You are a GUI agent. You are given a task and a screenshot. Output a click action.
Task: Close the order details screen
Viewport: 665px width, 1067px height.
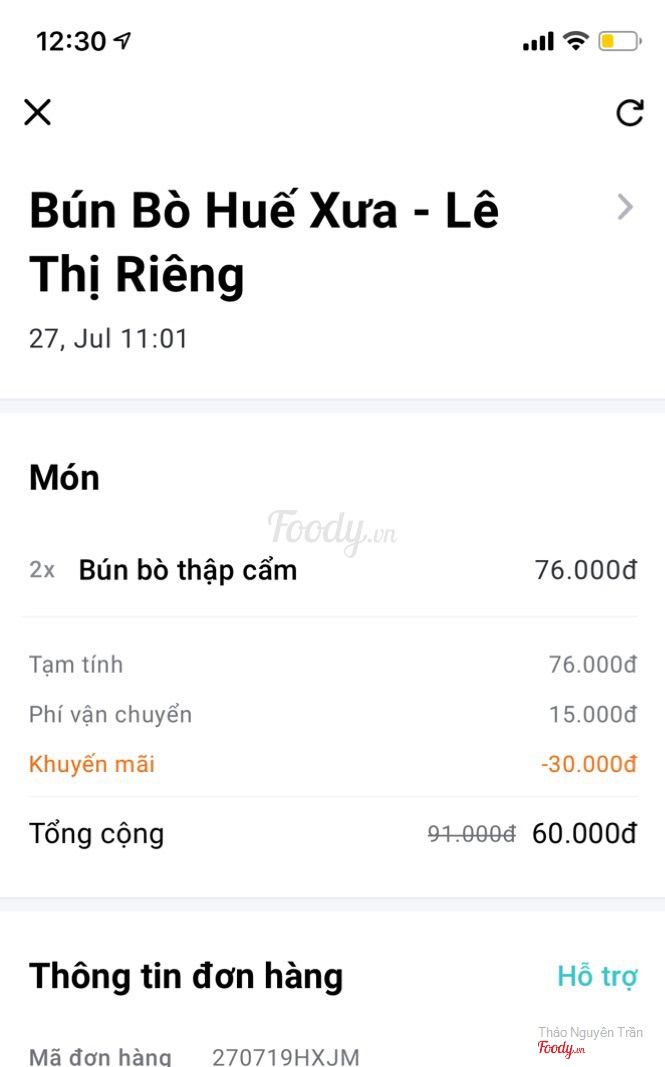[37, 112]
